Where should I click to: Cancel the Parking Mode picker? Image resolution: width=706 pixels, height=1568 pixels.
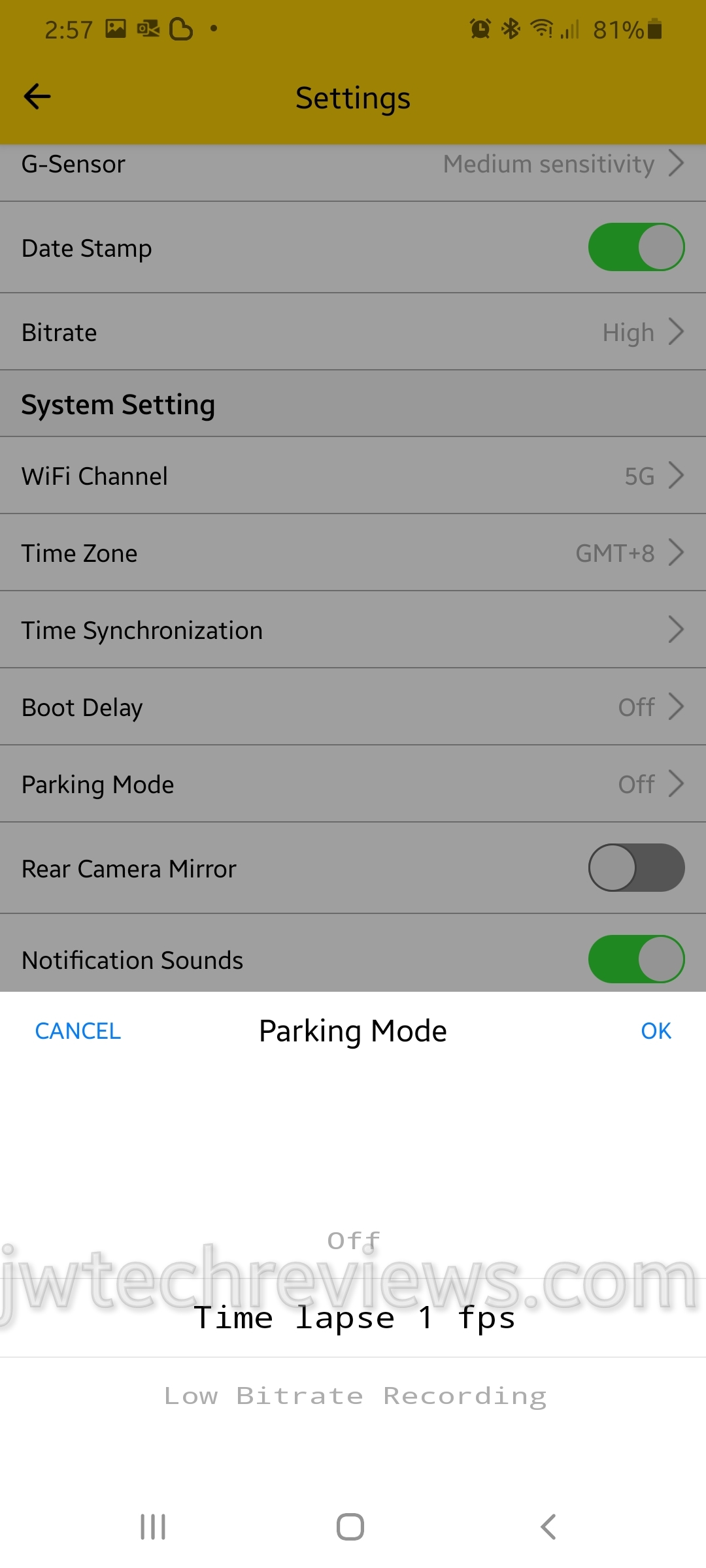click(78, 1031)
